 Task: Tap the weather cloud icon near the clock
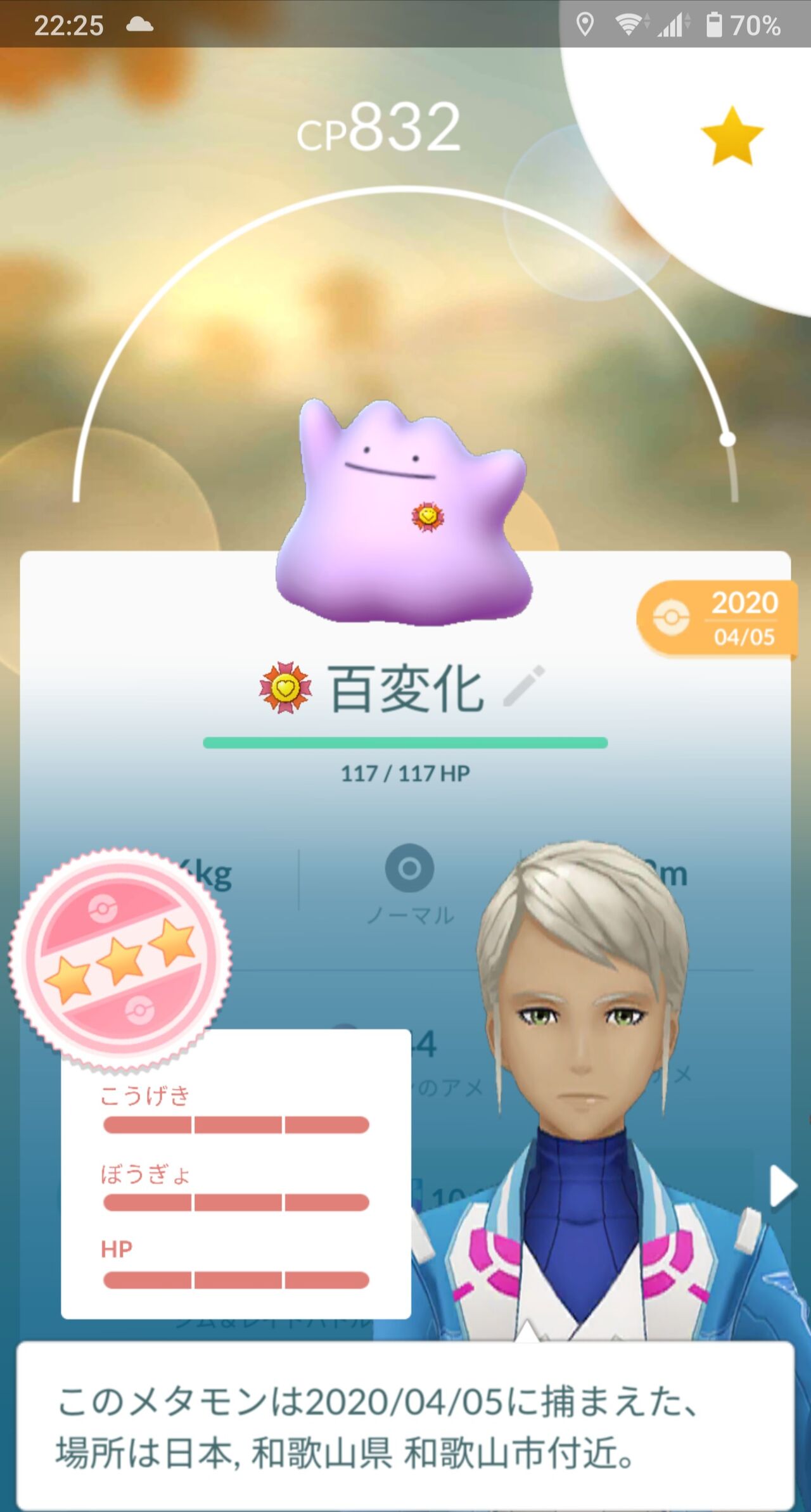coord(141,24)
